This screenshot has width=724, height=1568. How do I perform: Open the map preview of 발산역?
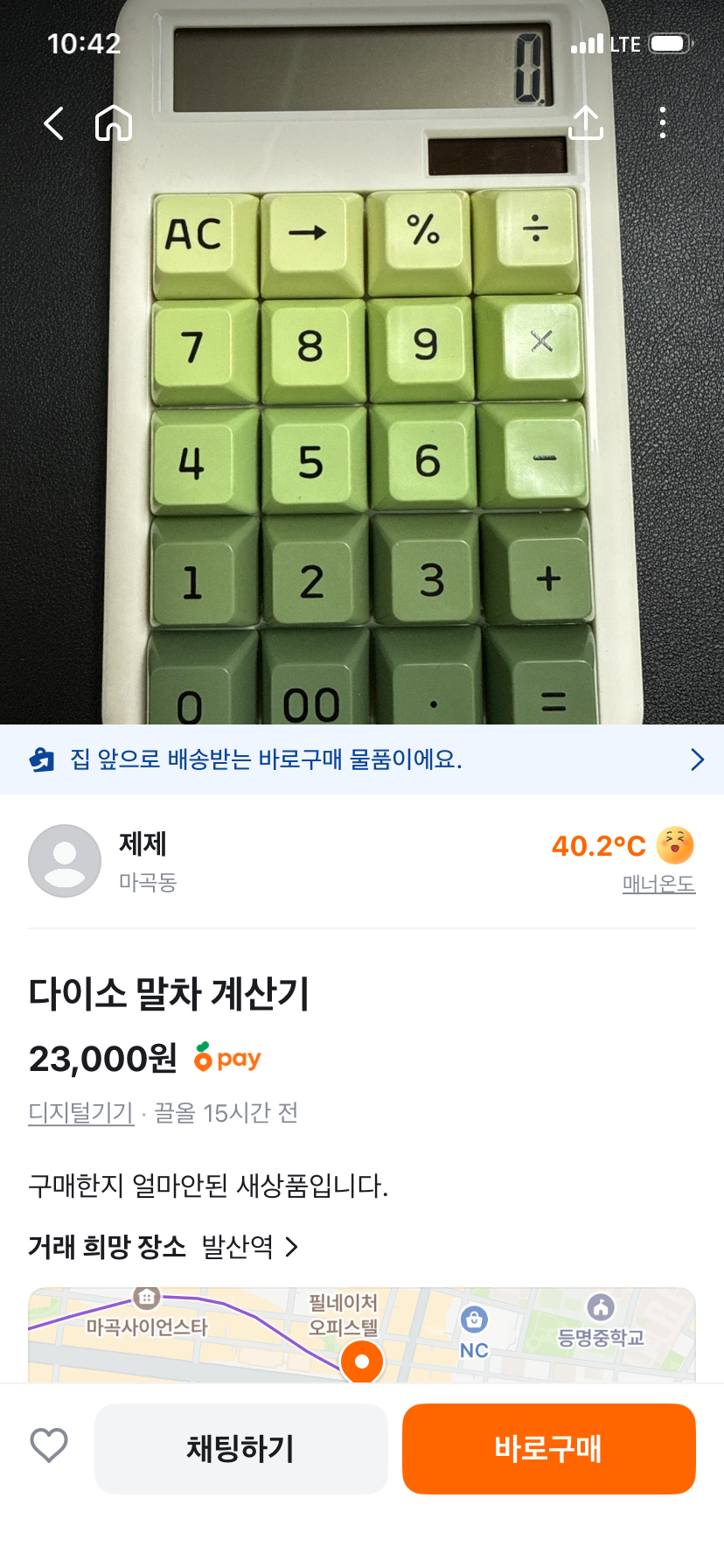pos(362,1335)
